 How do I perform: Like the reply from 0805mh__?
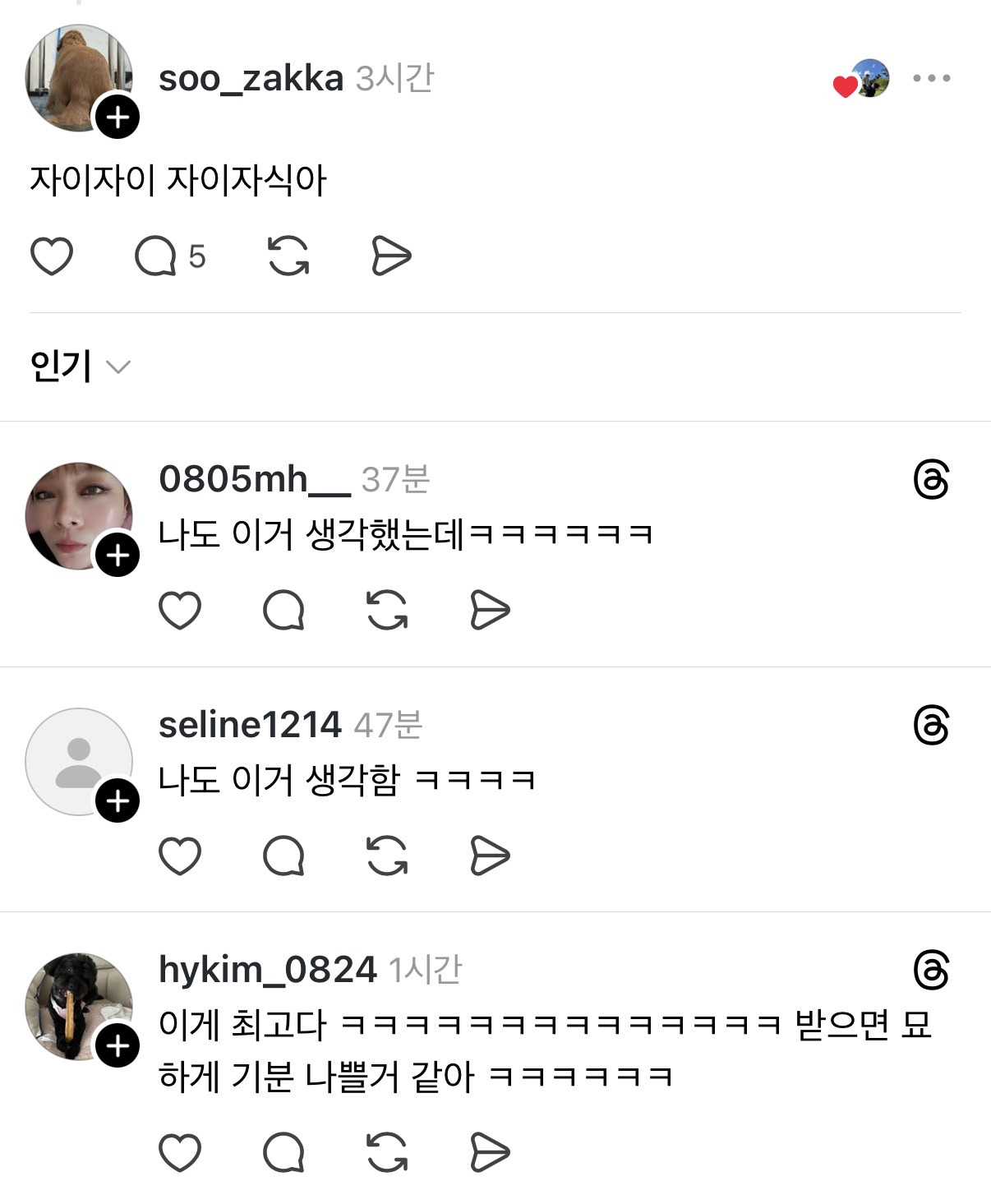(180, 610)
